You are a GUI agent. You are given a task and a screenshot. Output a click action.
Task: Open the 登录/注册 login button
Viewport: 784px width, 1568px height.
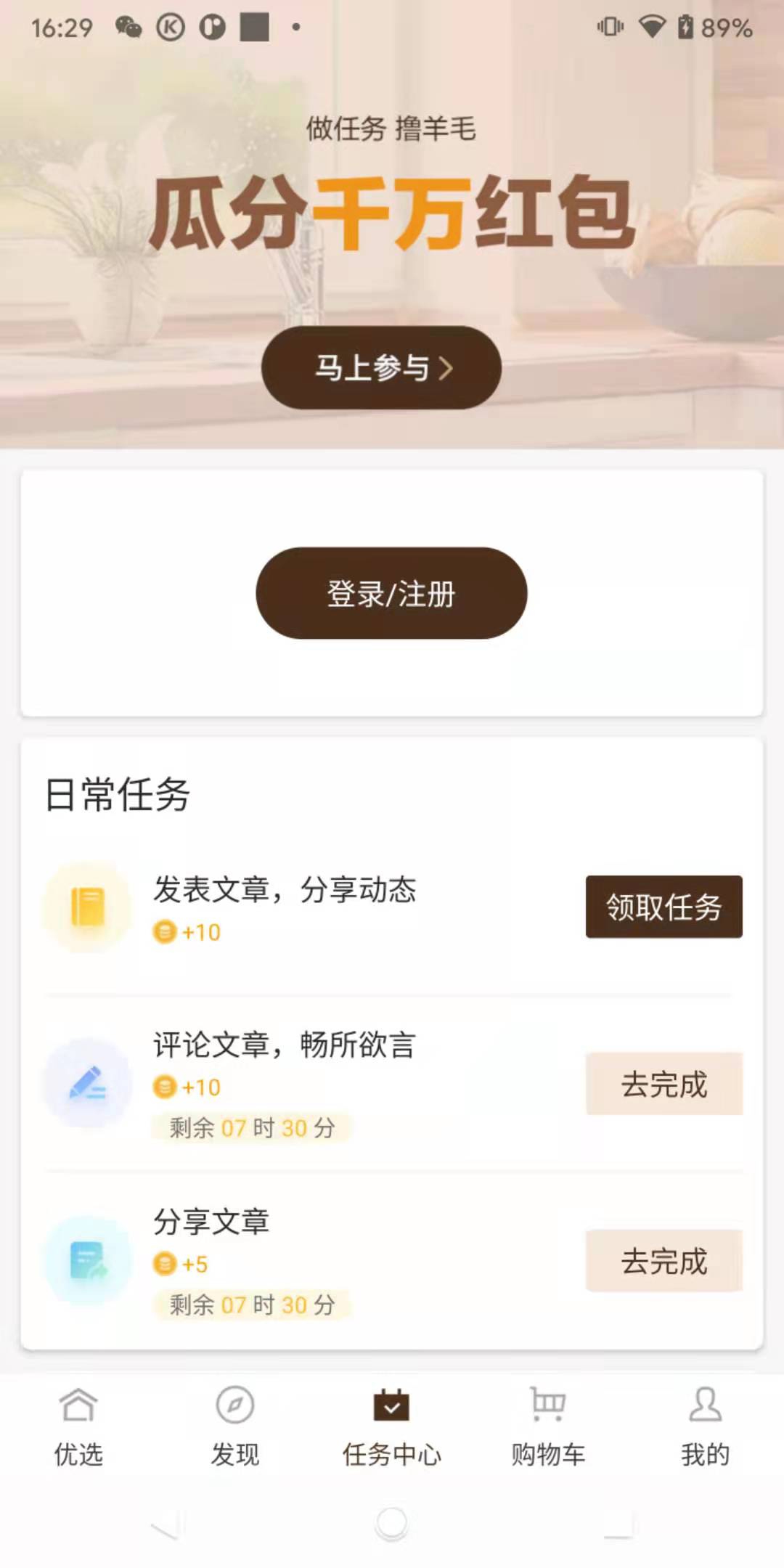point(391,593)
